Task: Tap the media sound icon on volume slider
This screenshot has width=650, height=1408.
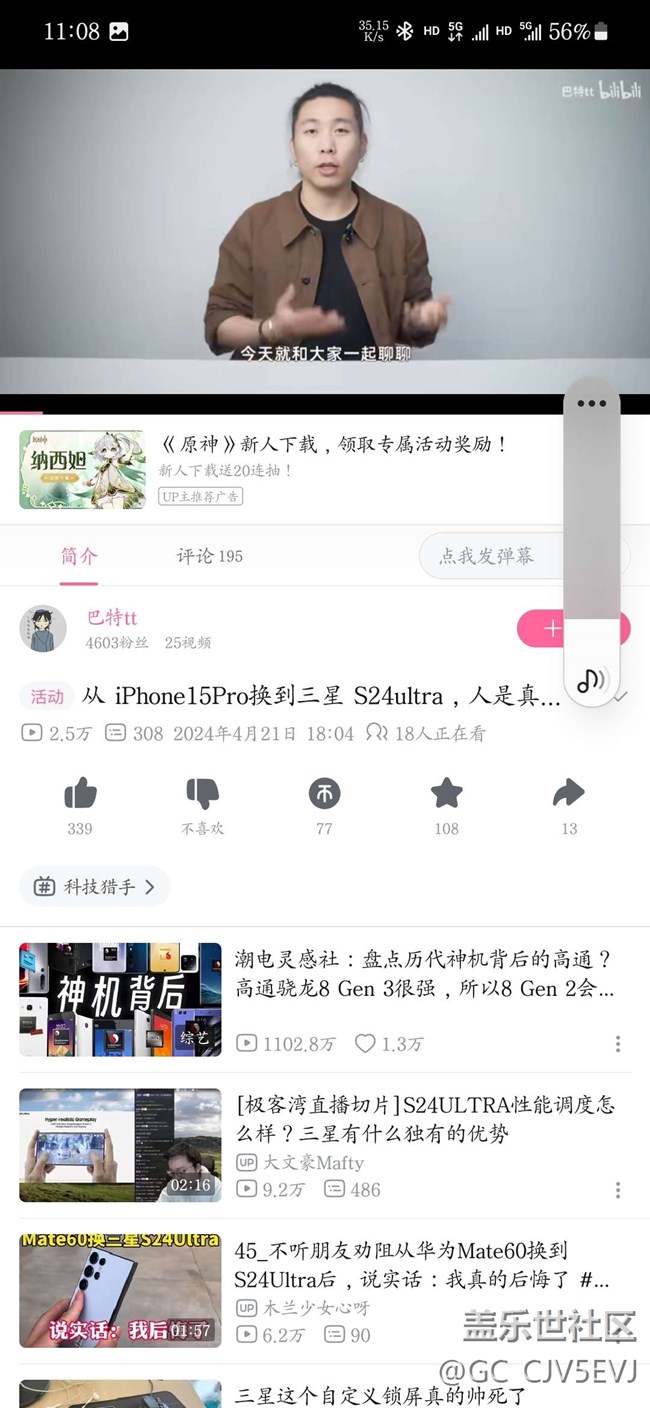Action: coord(591,681)
